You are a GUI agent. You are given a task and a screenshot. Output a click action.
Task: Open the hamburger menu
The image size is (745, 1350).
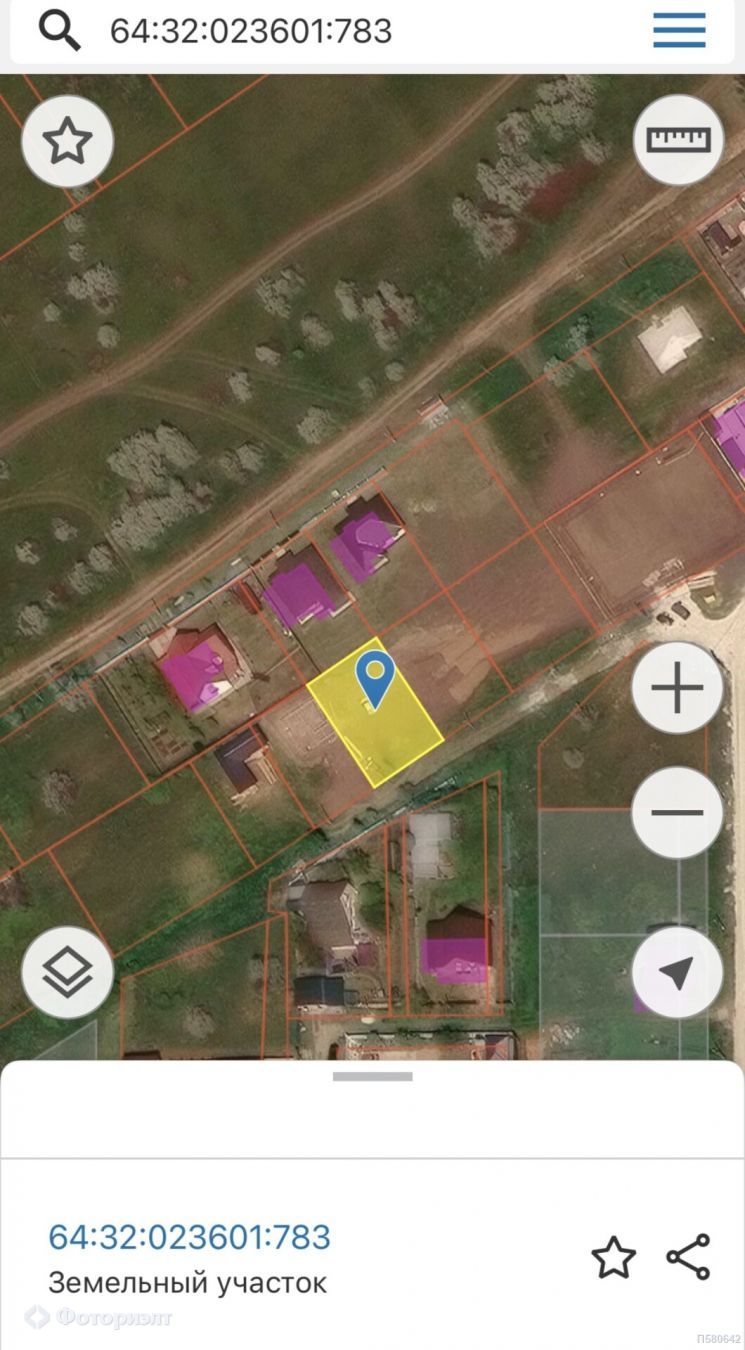click(680, 31)
